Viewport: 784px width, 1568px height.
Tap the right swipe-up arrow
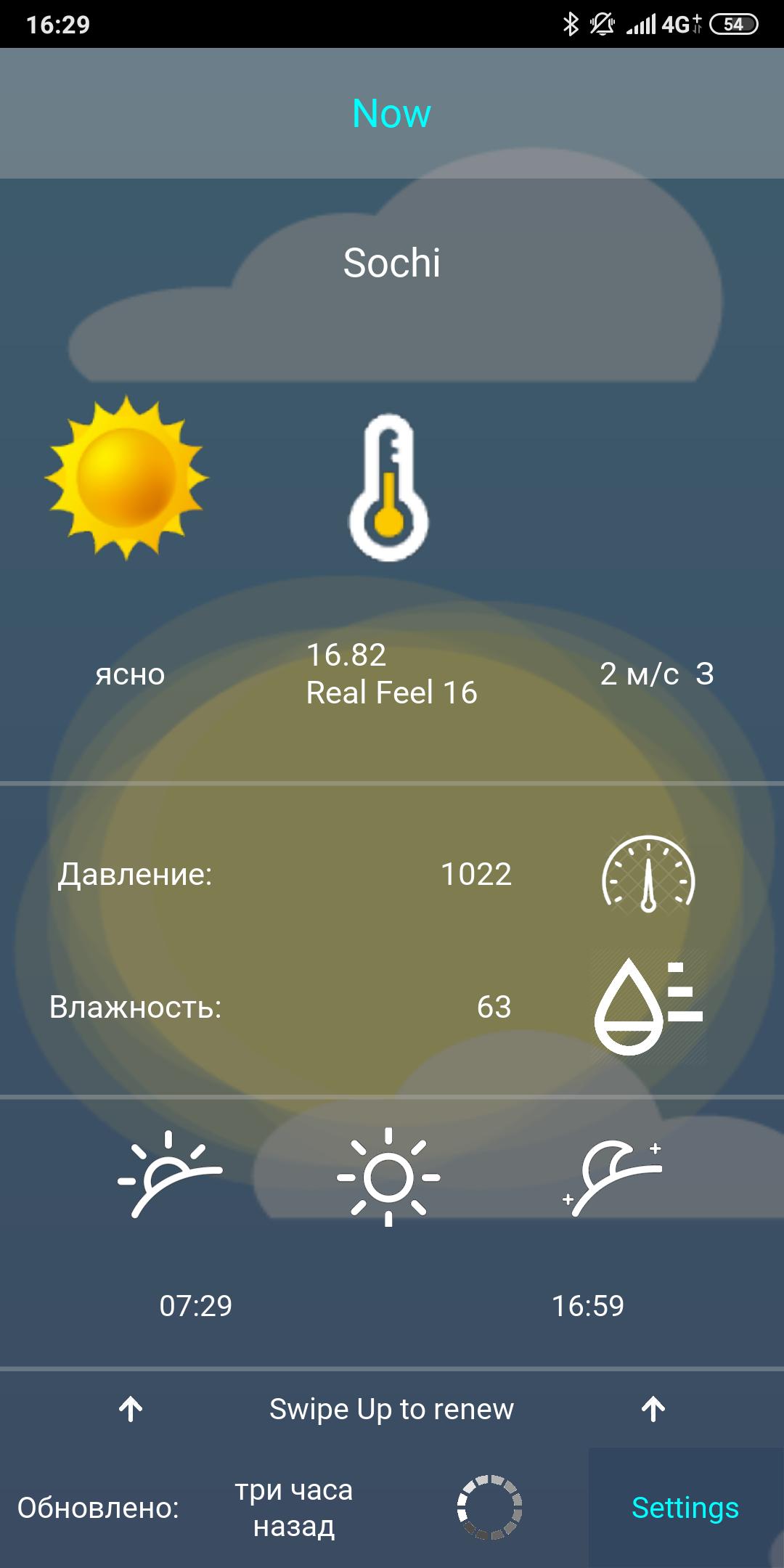651,1408
